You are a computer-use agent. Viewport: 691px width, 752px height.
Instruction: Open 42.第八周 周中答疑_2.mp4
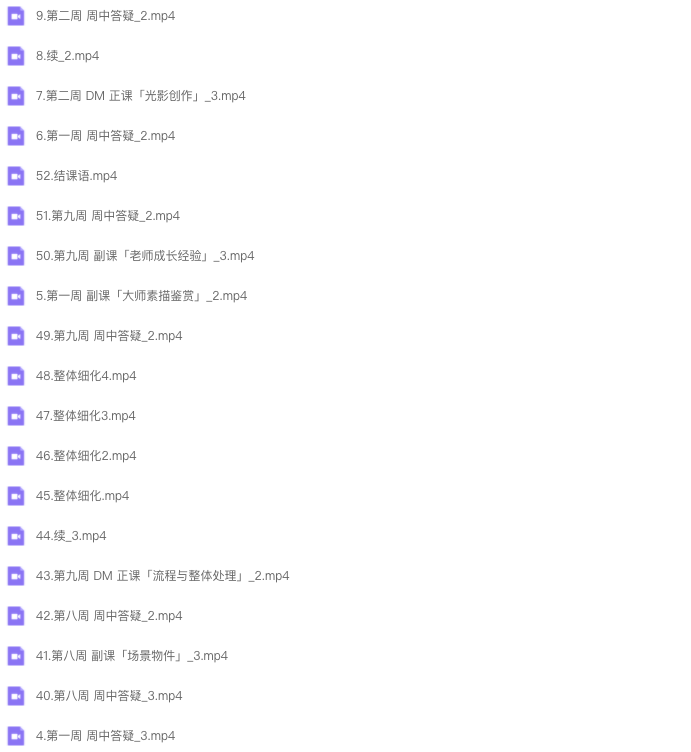(x=109, y=616)
